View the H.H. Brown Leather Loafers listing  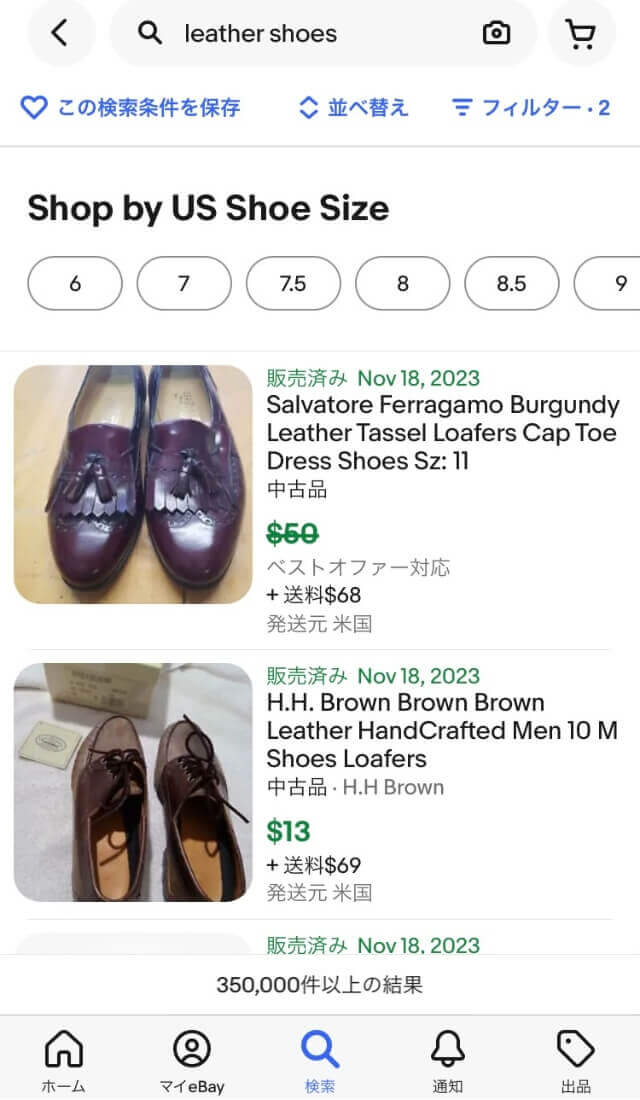coord(441,730)
